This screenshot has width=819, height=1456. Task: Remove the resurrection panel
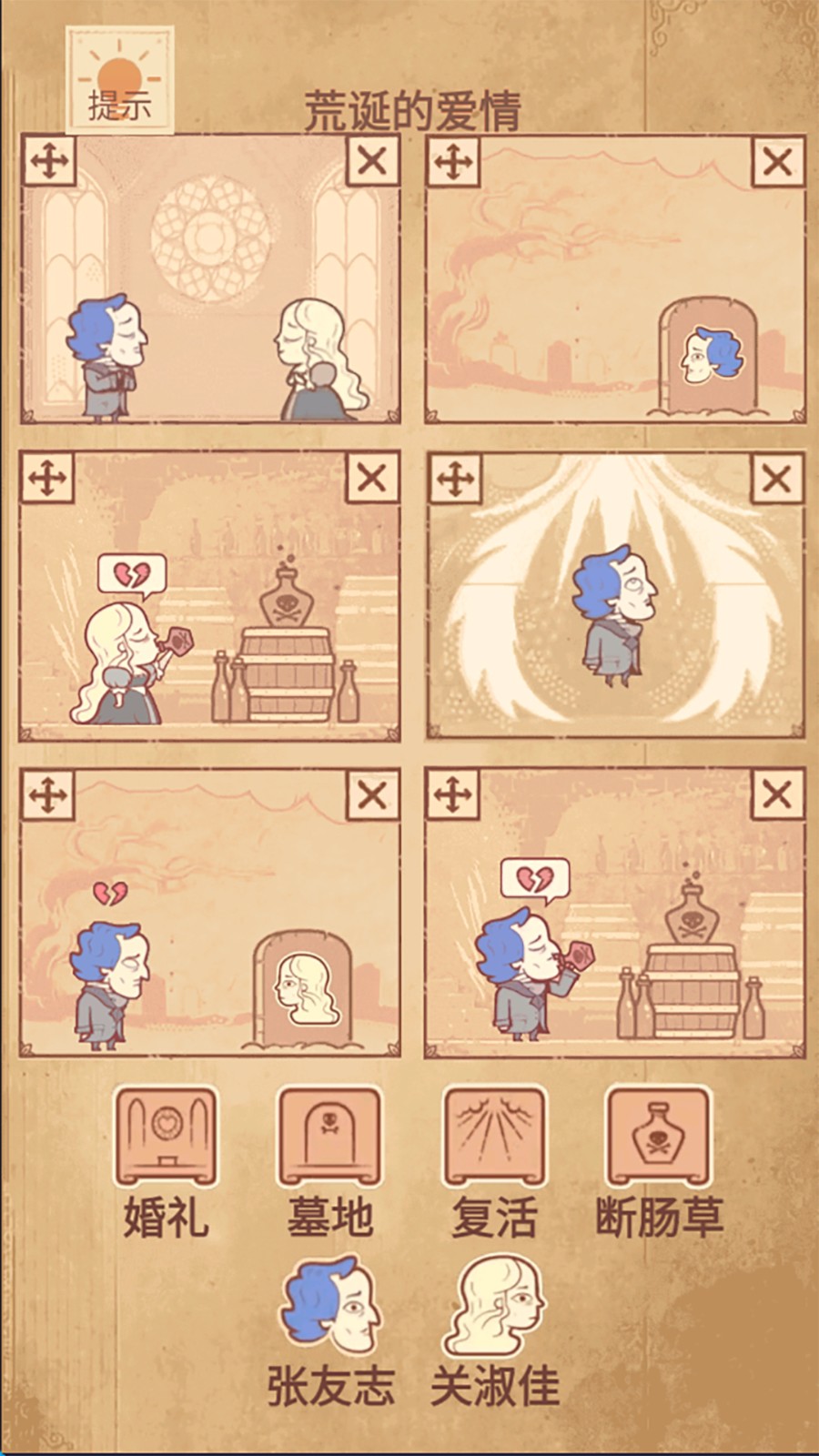click(777, 477)
